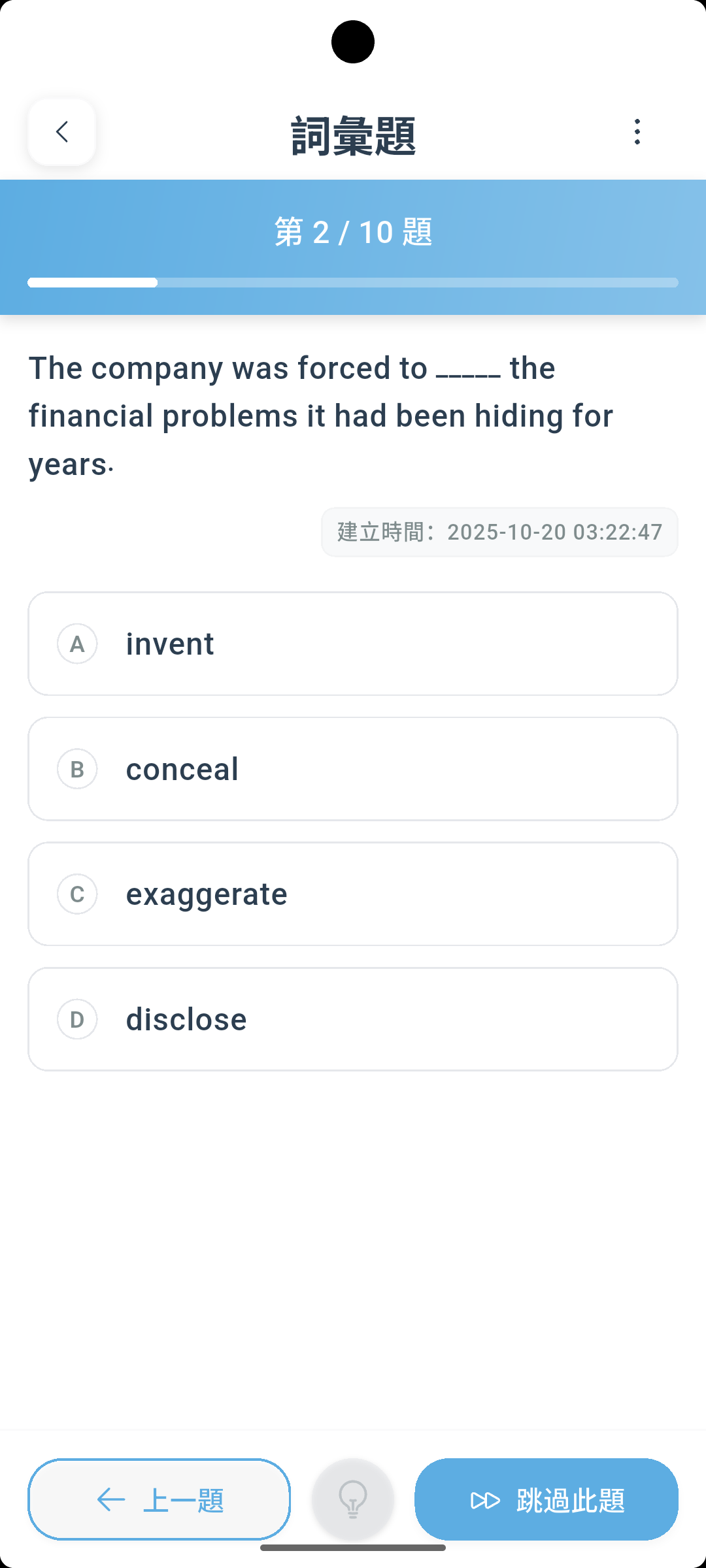Screen dimensions: 706x1568
Task: Click the circled C badge beside exaggerate
Action: pos(77,894)
